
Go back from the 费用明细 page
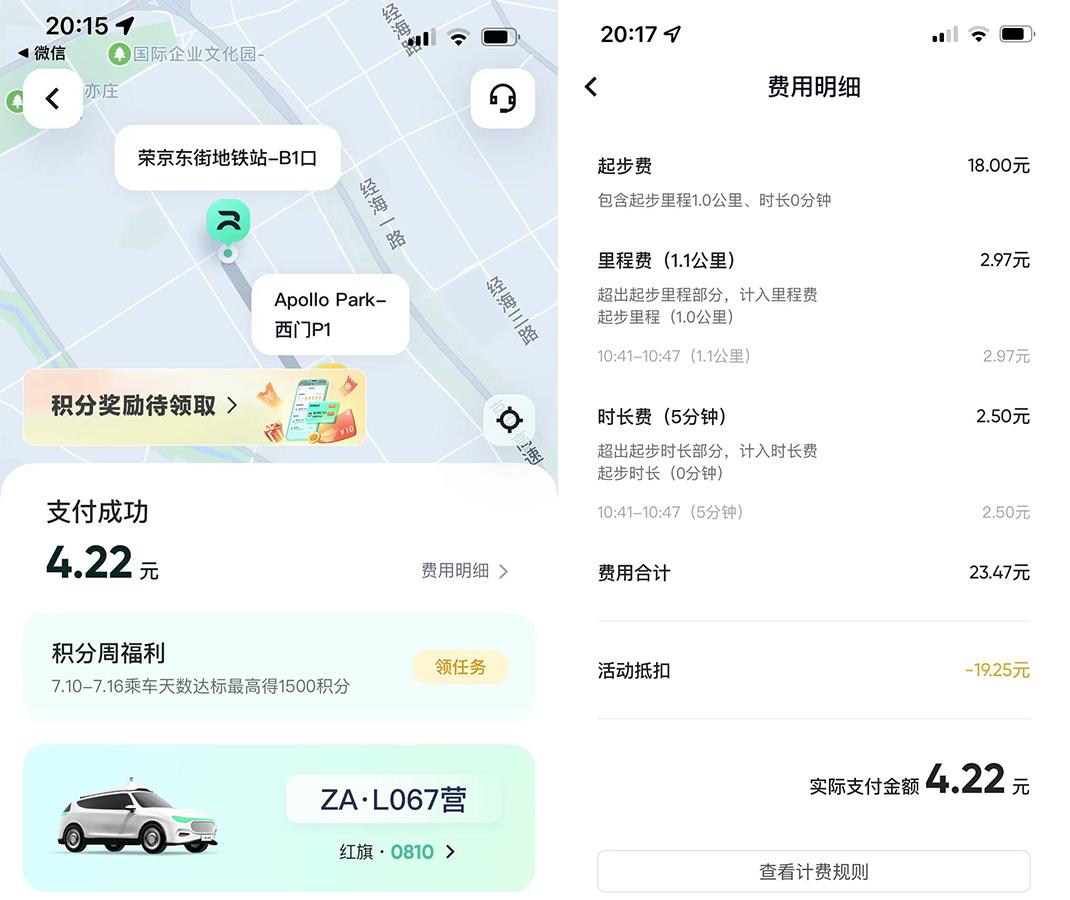pyautogui.click(x=592, y=87)
